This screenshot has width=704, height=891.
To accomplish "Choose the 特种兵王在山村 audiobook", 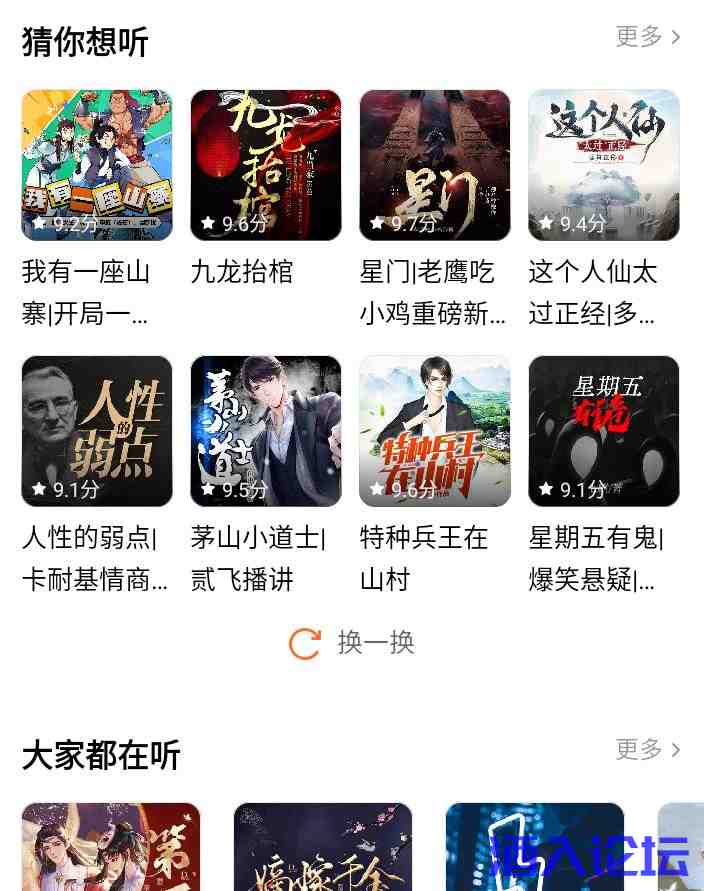I will [435, 432].
